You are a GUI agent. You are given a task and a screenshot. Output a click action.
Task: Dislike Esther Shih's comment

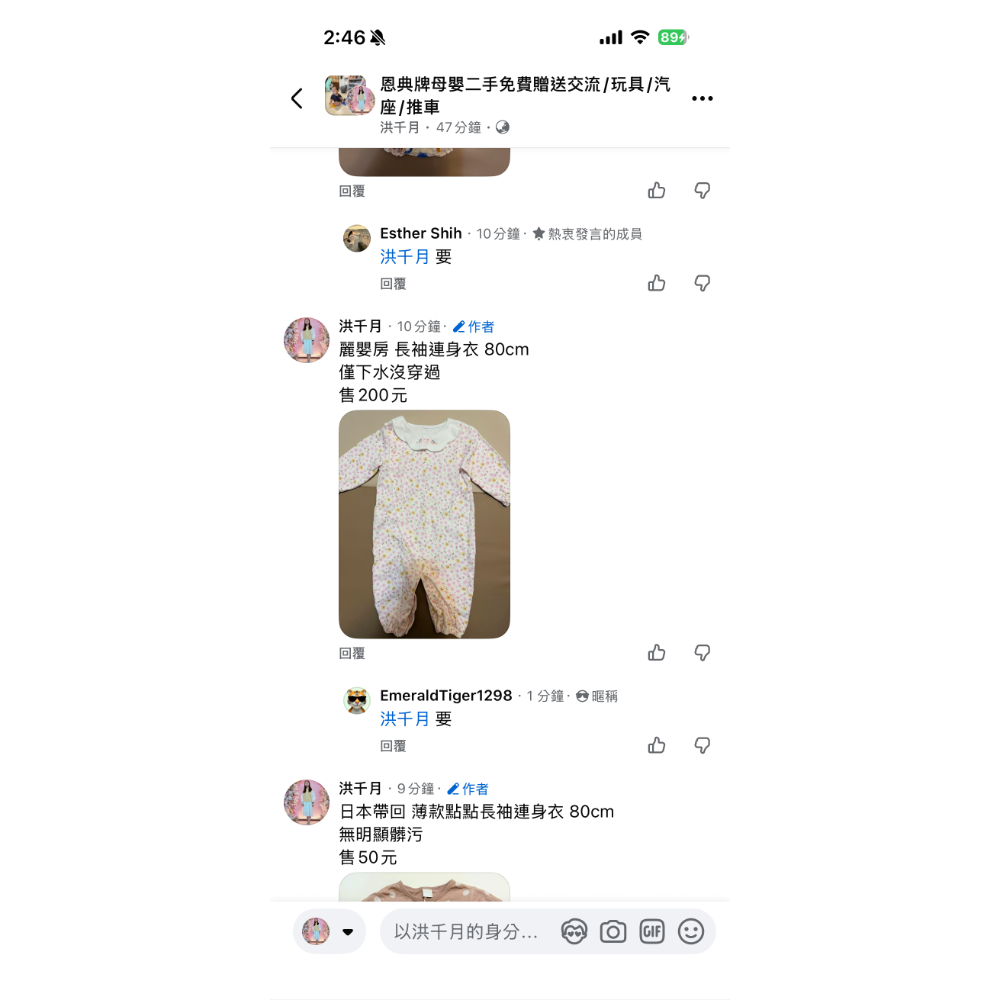[x=702, y=283]
